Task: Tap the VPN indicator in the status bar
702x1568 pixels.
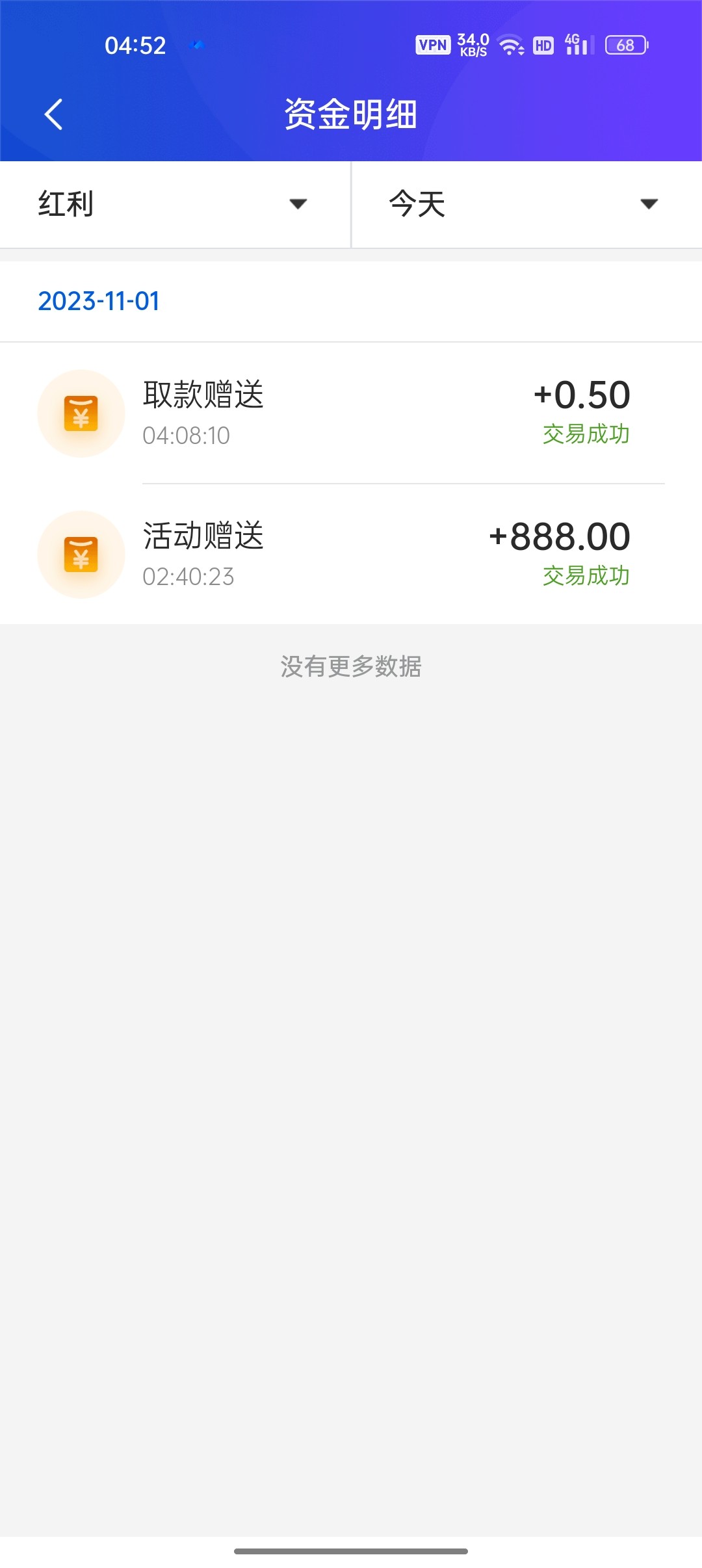Action: 432,44
